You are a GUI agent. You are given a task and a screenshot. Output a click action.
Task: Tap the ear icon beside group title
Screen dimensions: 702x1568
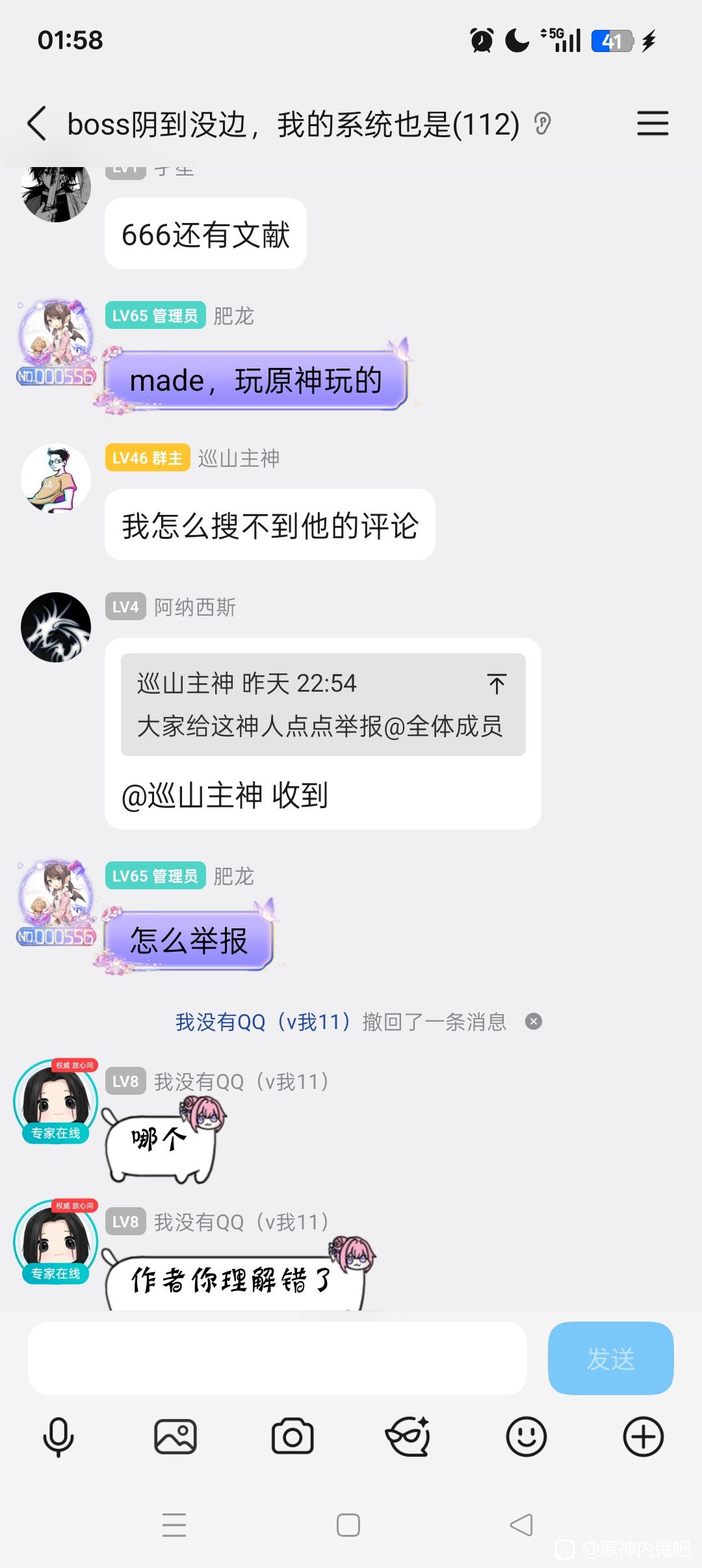(x=543, y=123)
